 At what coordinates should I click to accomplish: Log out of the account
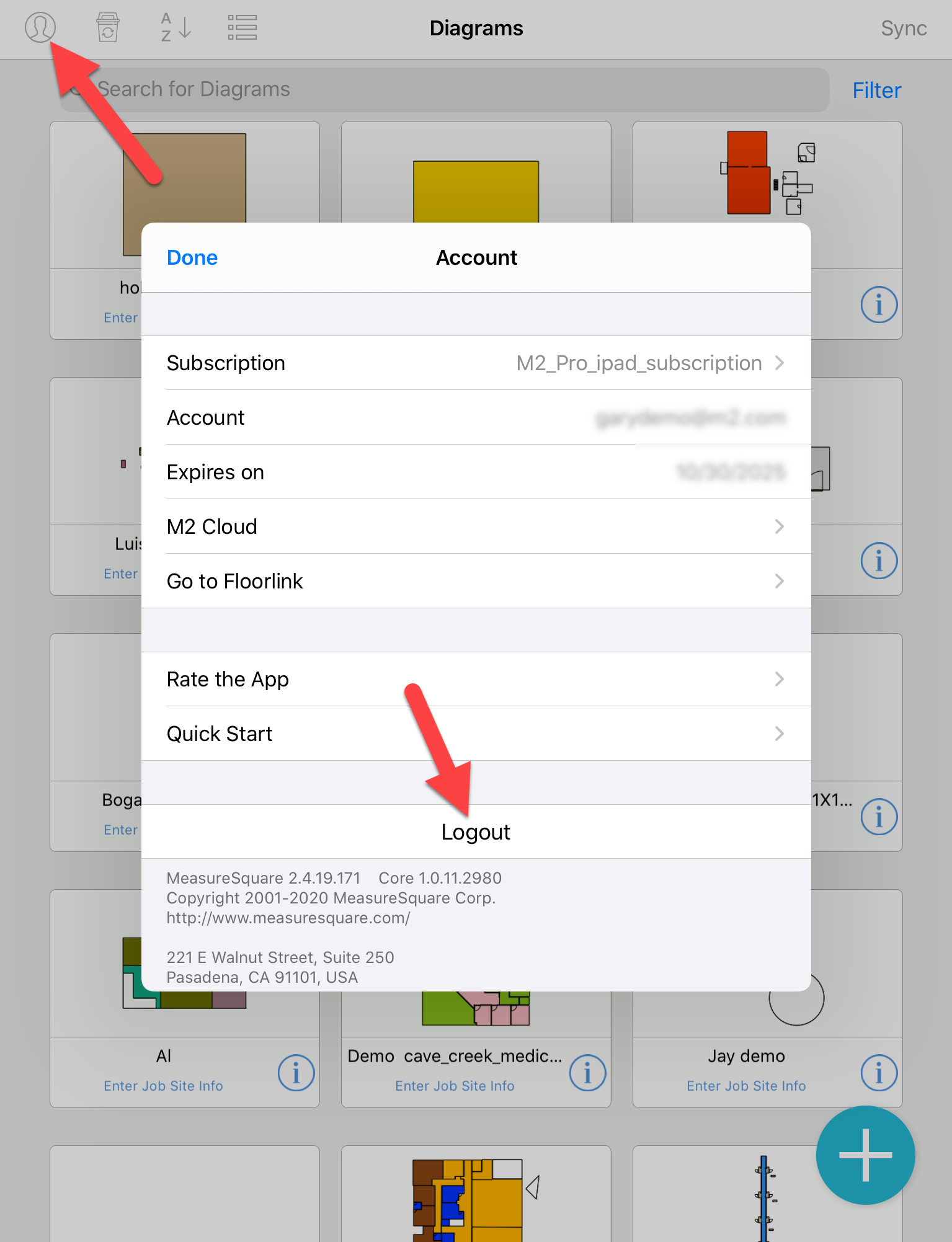point(476,832)
